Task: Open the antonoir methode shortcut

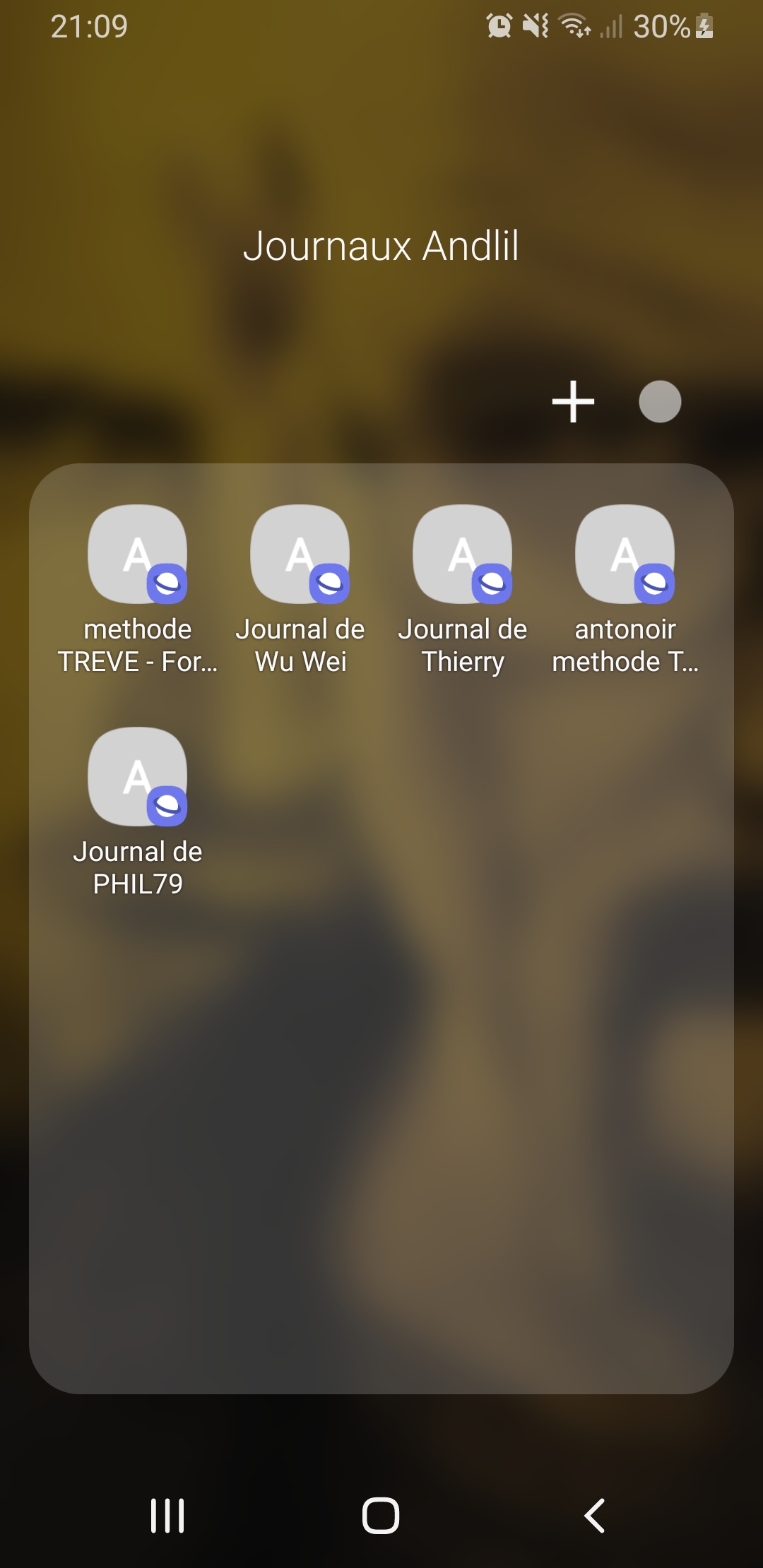Action: pyautogui.click(x=625, y=554)
